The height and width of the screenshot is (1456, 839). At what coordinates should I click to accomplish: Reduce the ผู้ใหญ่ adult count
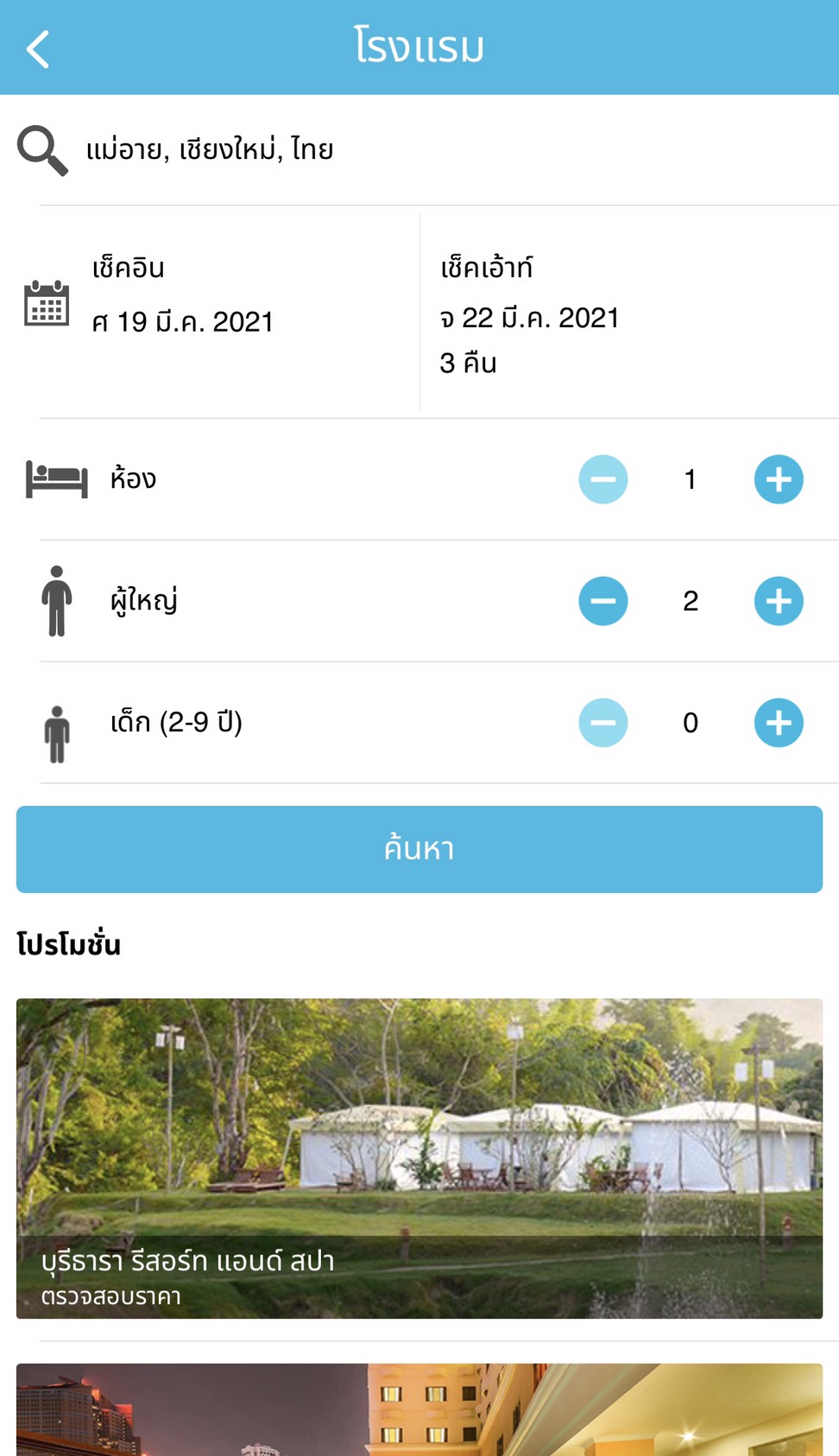pos(603,601)
